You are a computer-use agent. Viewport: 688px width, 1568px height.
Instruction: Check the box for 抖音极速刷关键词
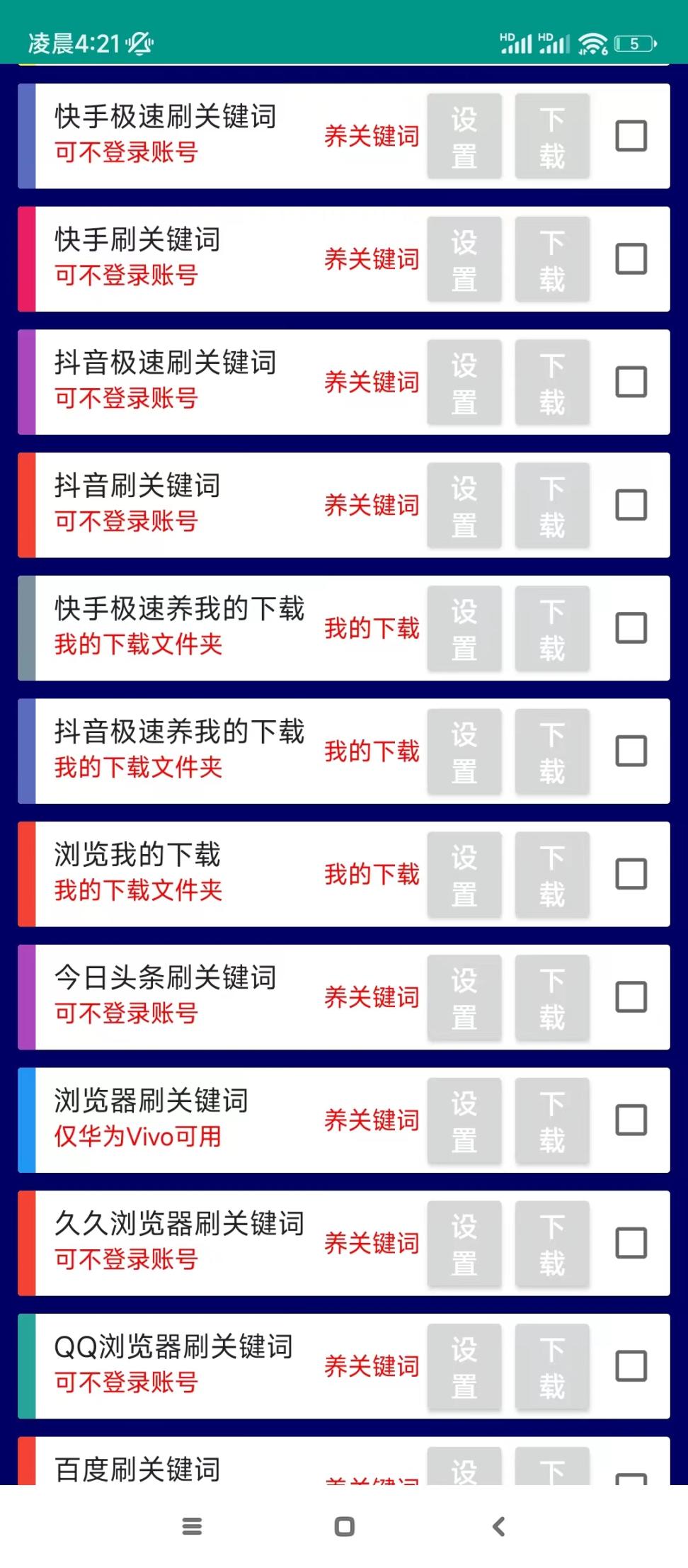click(631, 382)
